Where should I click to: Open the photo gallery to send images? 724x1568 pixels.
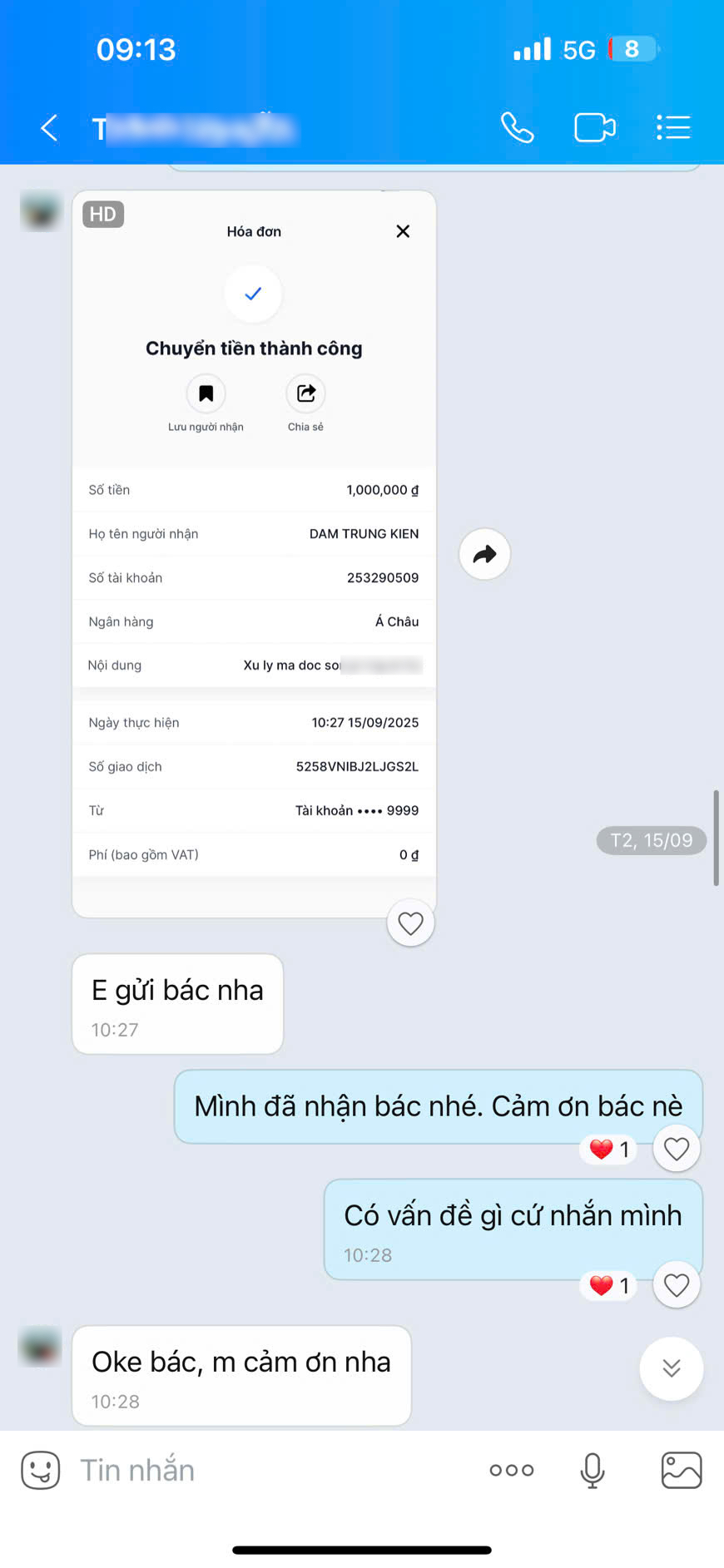click(682, 1470)
